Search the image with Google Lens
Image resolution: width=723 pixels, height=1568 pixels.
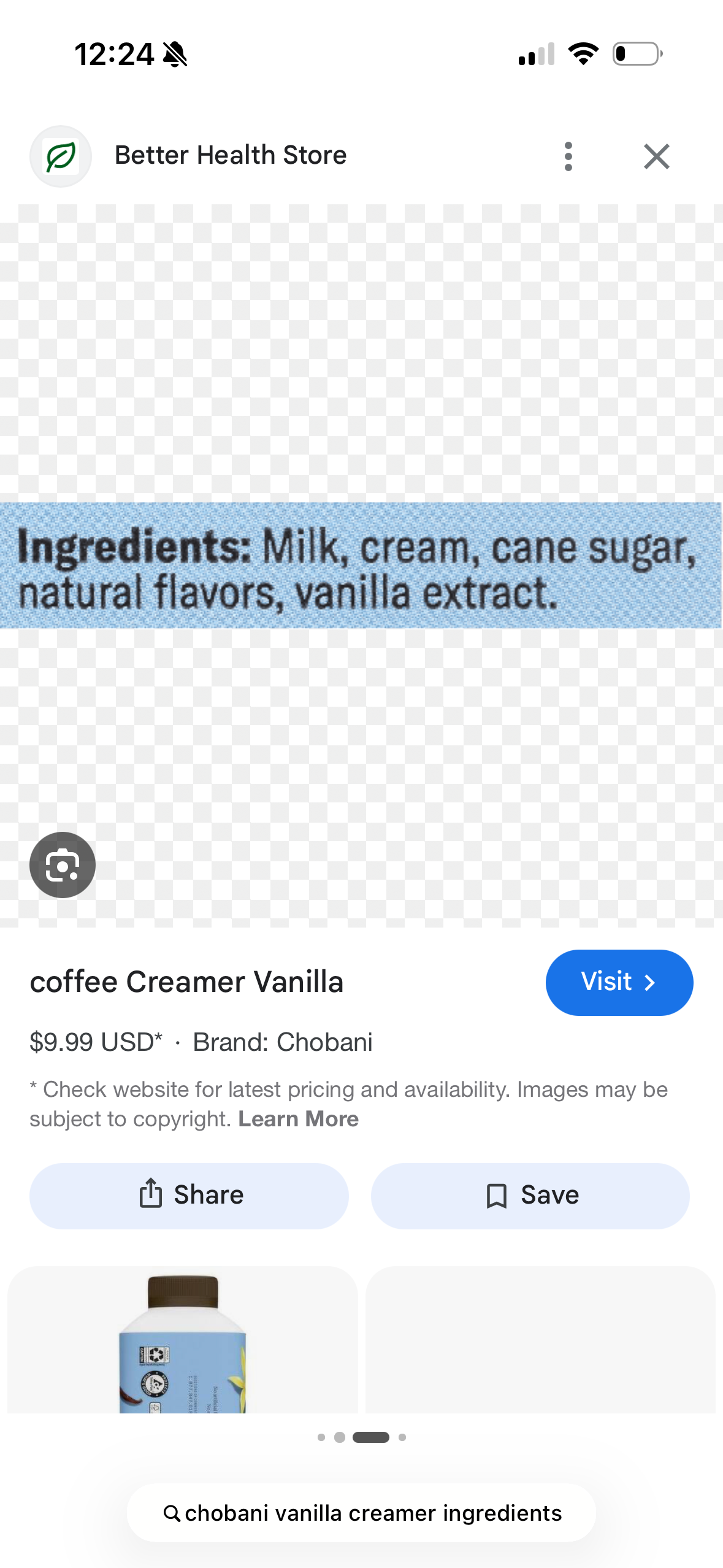[x=63, y=865]
